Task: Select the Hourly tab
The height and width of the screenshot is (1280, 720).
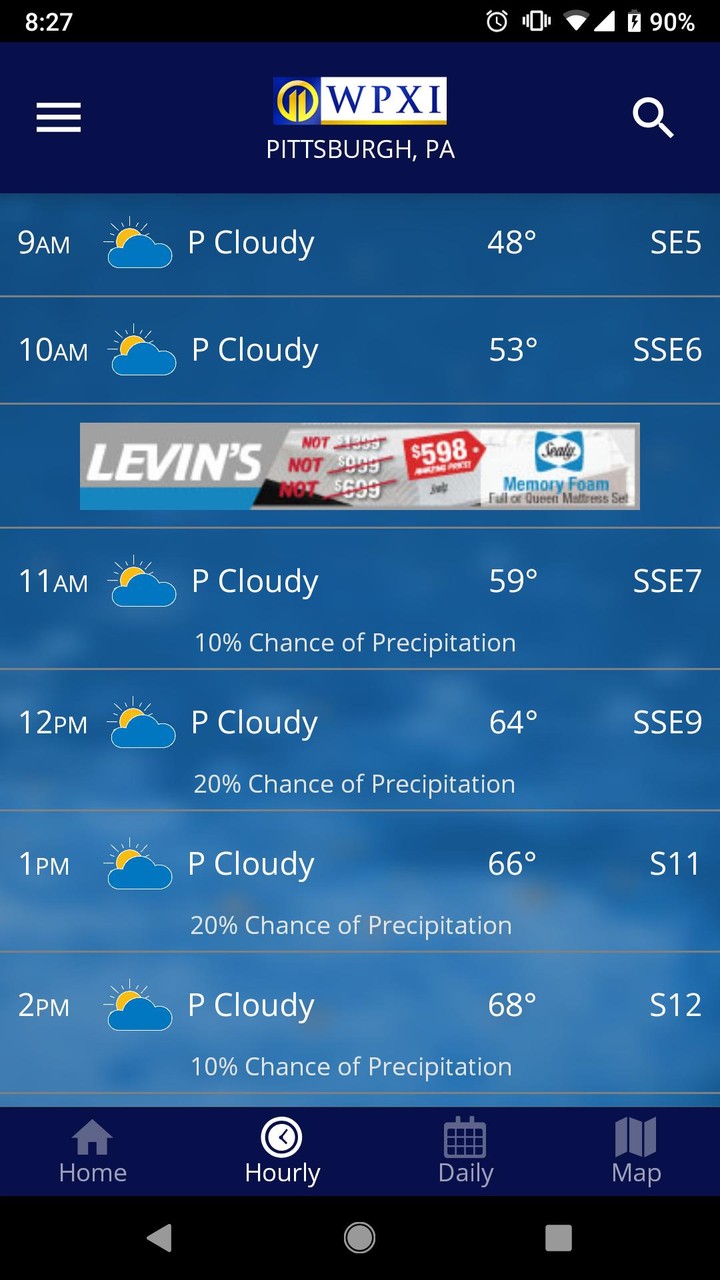Action: (282, 1152)
